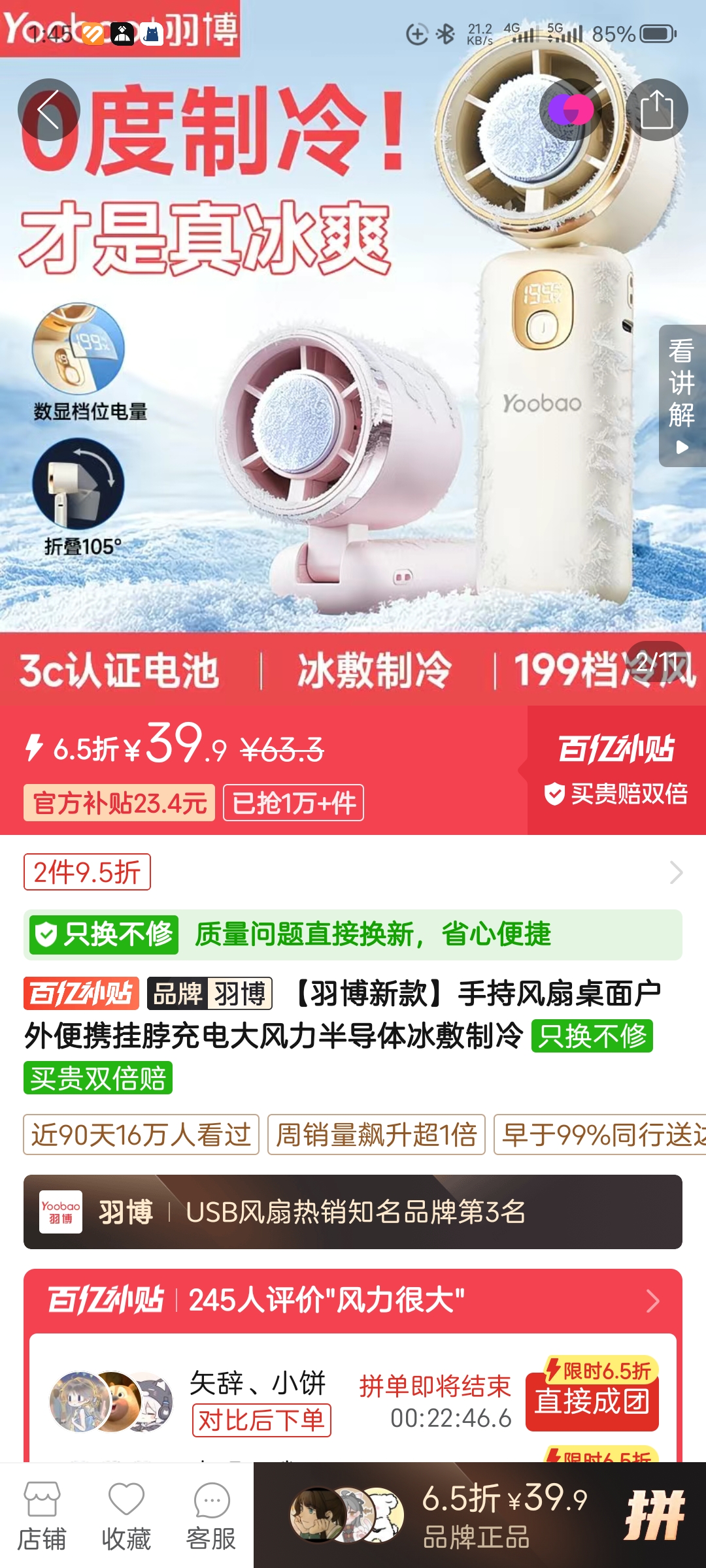View the 245人评价"风力很大" reviews
The width and height of the screenshot is (706, 1568).
(353, 1300)
